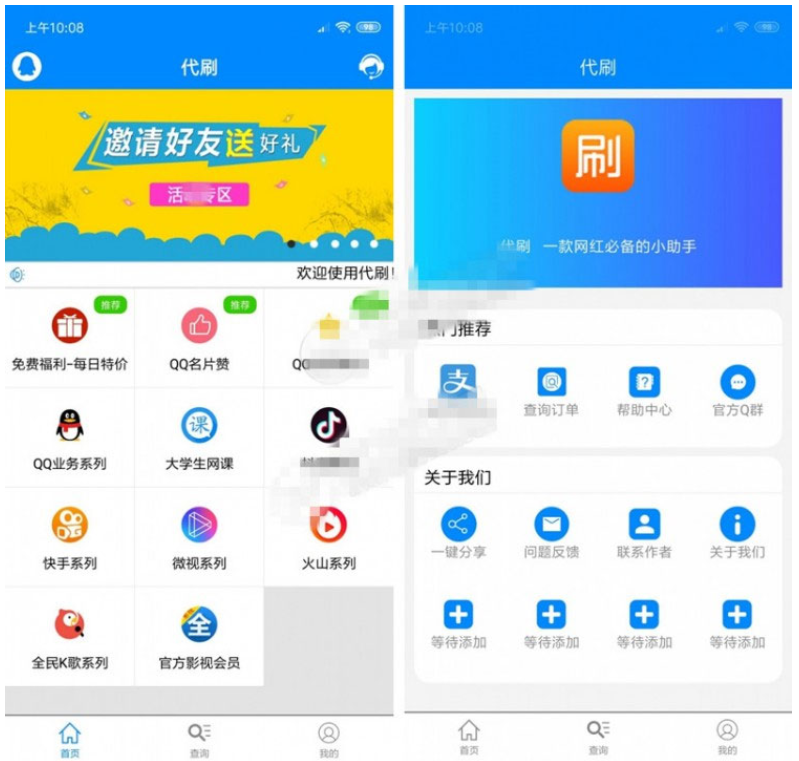The height and width of the screenshot is (761, 799).
Task: Go to 帮助中心
Action: tap(644, 391)
